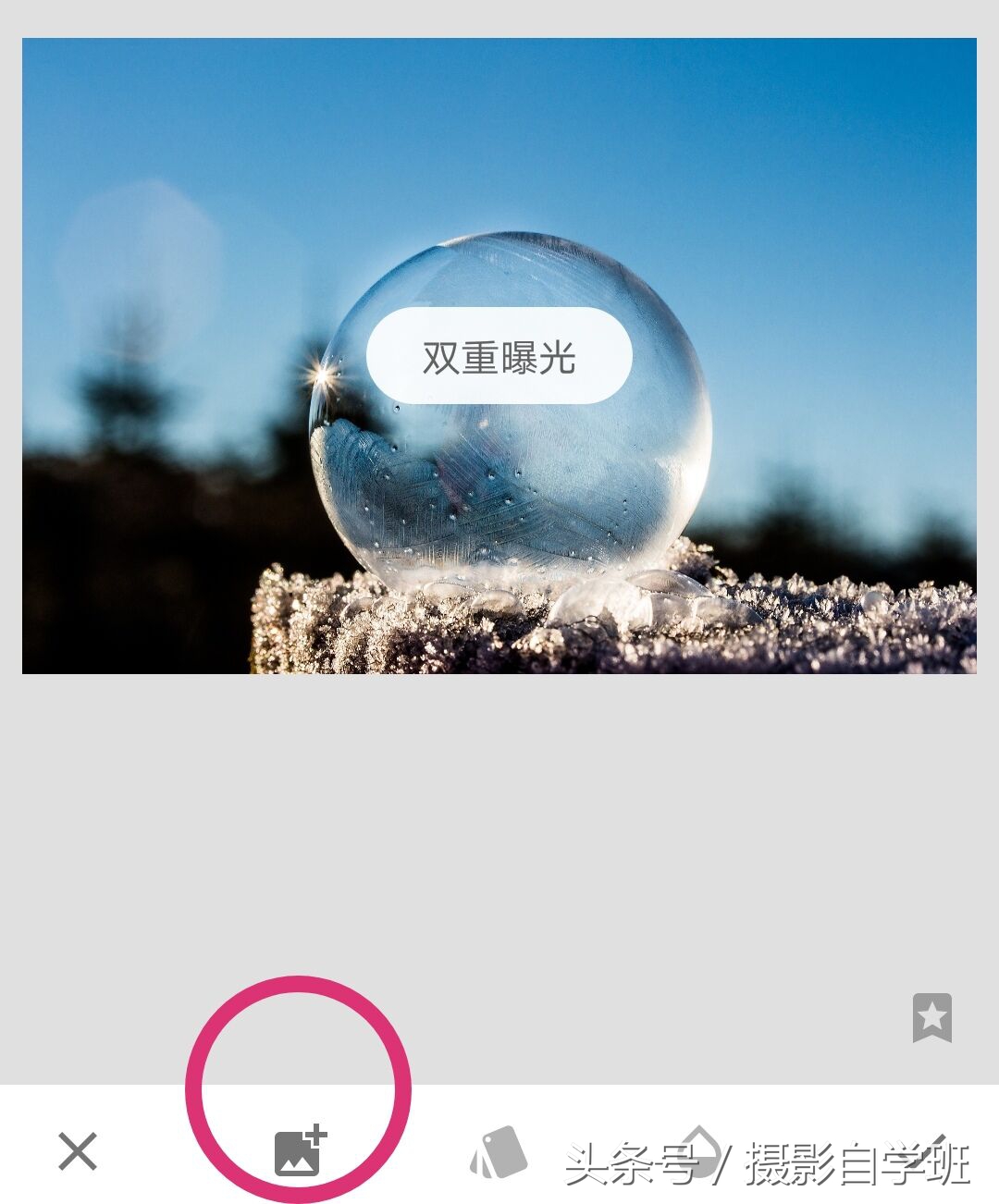
Task: Apply the edit with the checkmark
Action: click(x=922, y=1151)
